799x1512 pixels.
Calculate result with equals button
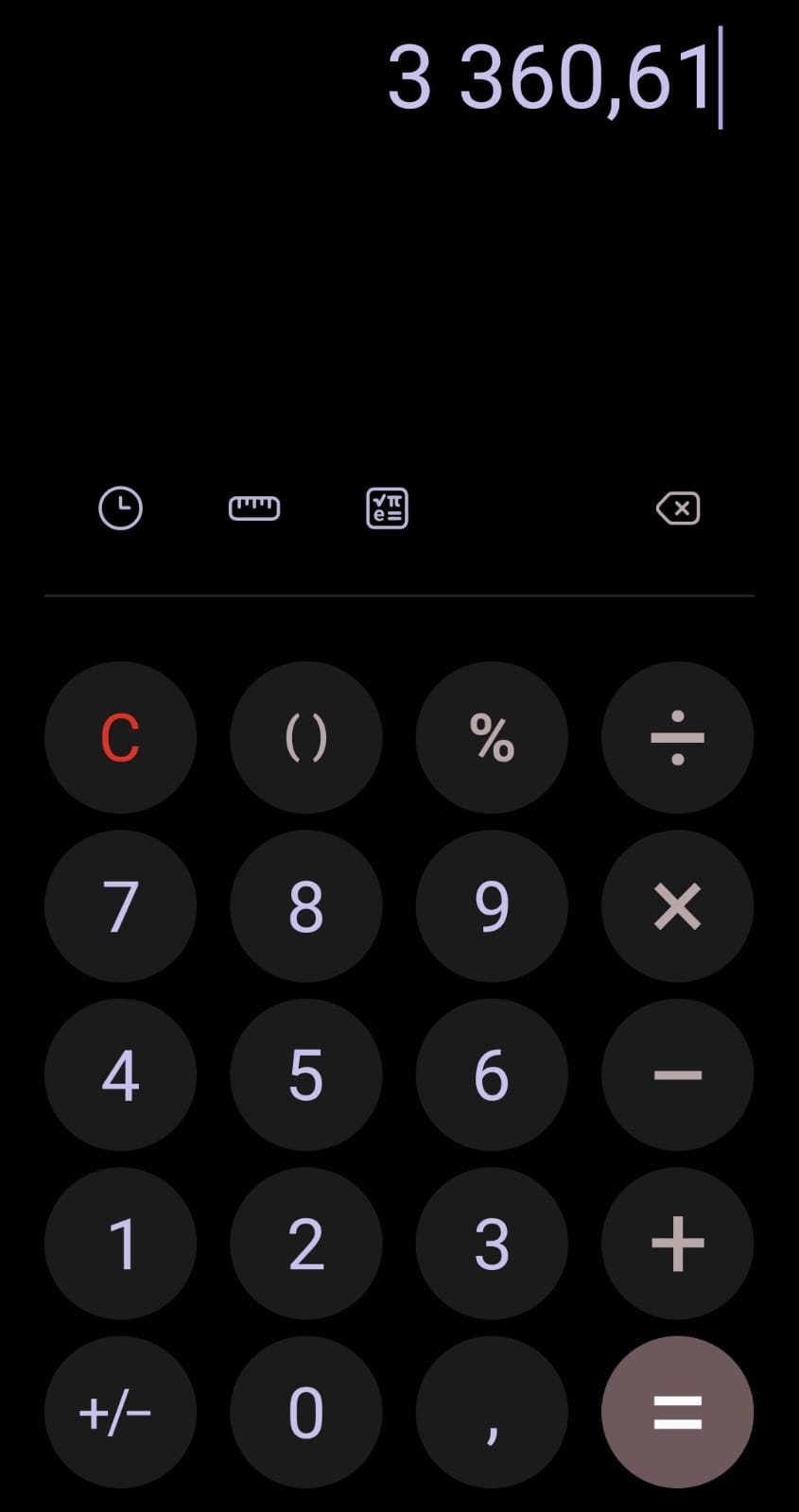coord(677,1412)
